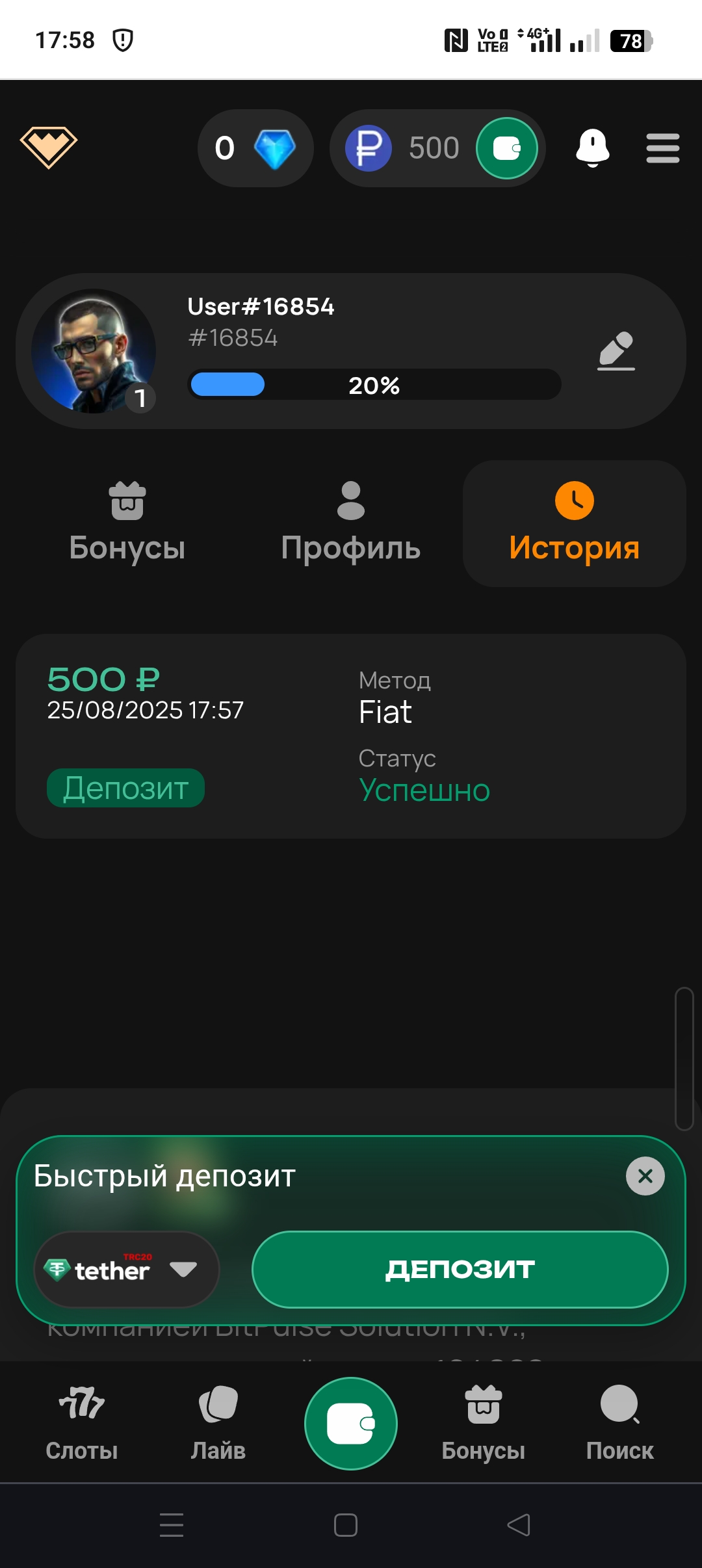
Task: Tap the system back button
Action: 519,1524
